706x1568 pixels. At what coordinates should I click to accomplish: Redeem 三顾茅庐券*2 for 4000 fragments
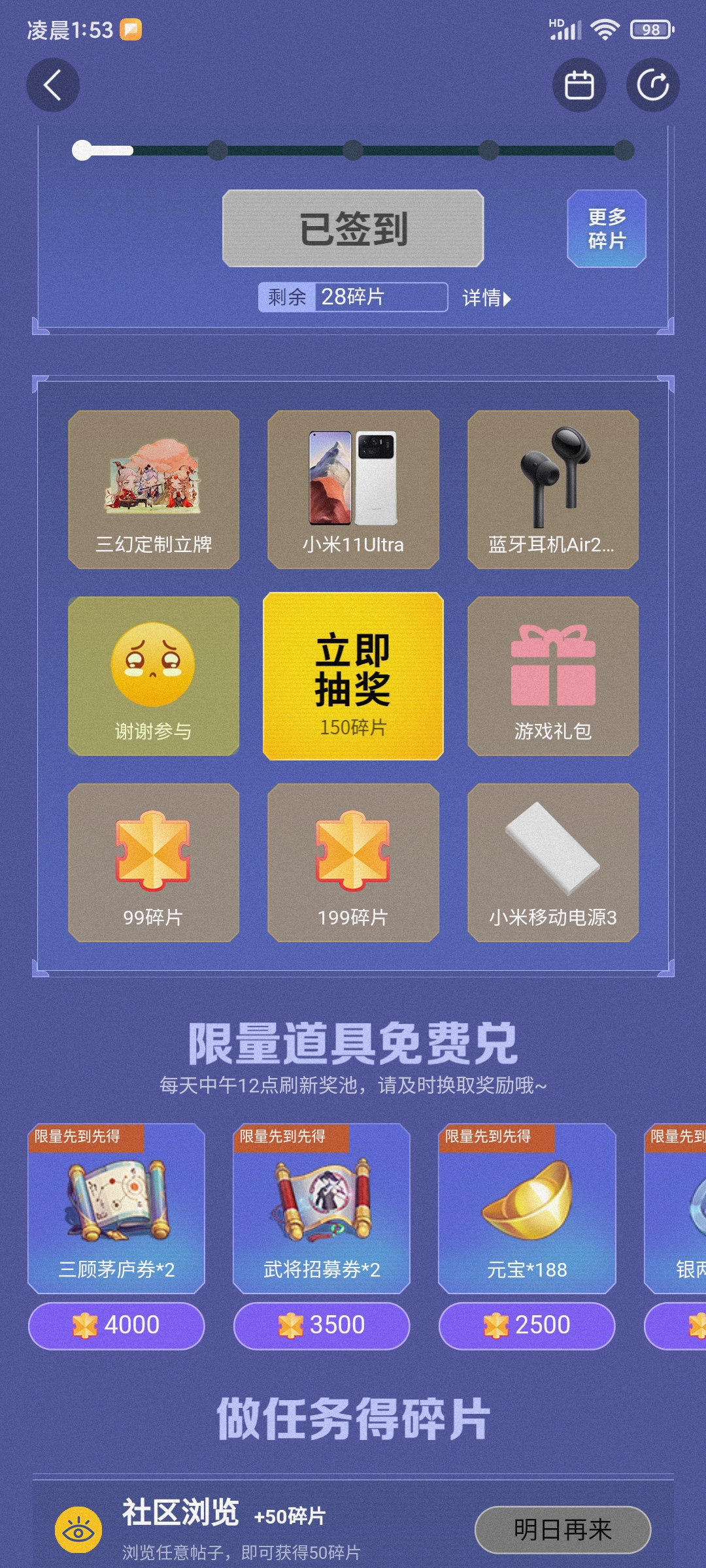116,1324
